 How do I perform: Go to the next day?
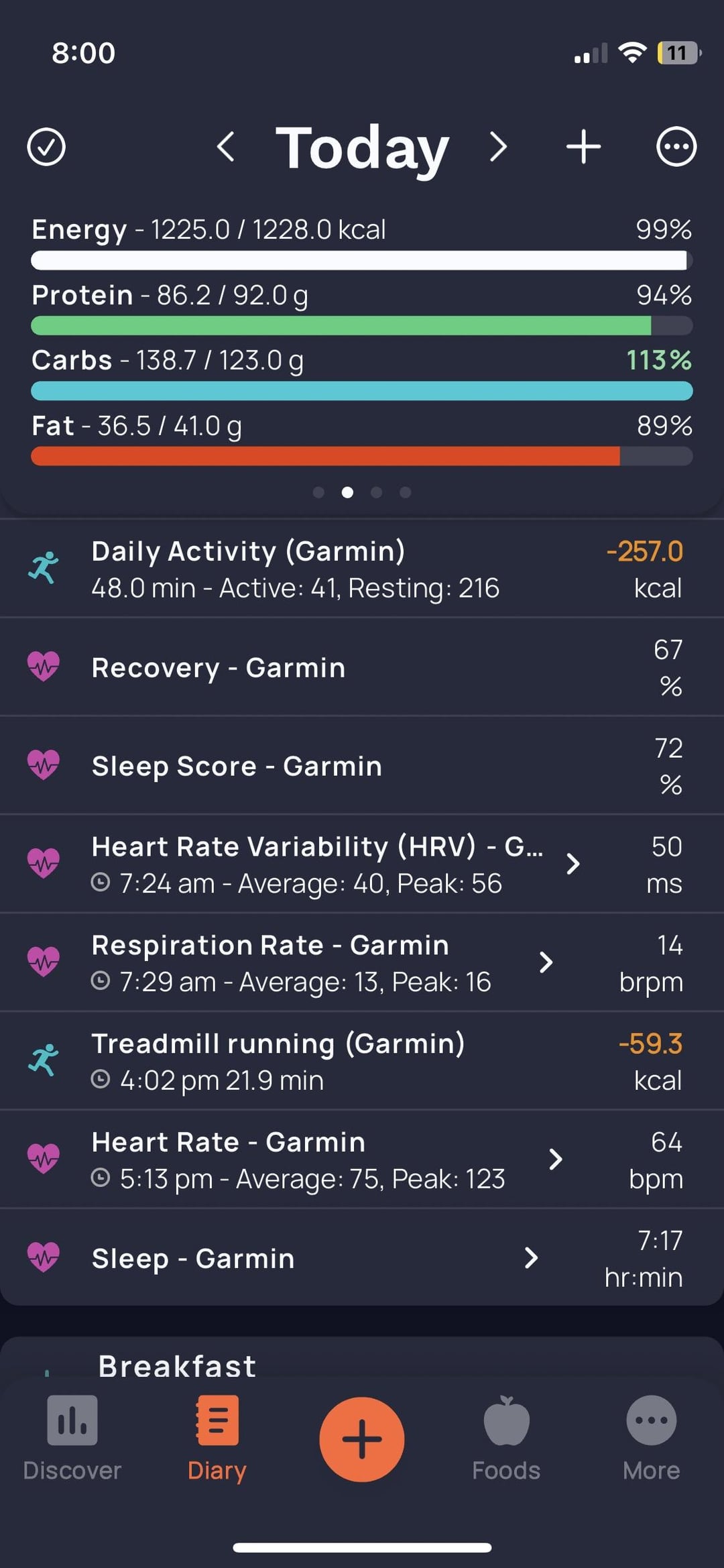498,146
